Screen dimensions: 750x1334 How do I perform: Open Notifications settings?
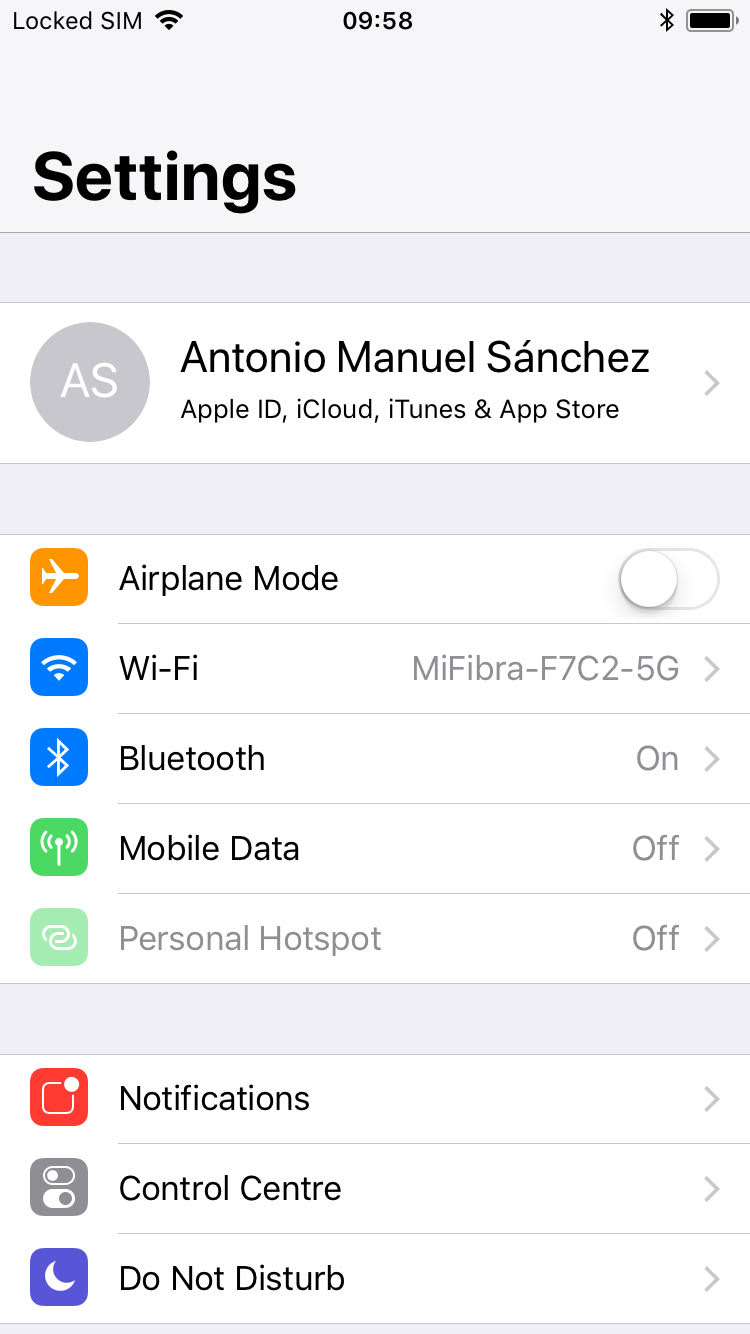point(375,1099)
